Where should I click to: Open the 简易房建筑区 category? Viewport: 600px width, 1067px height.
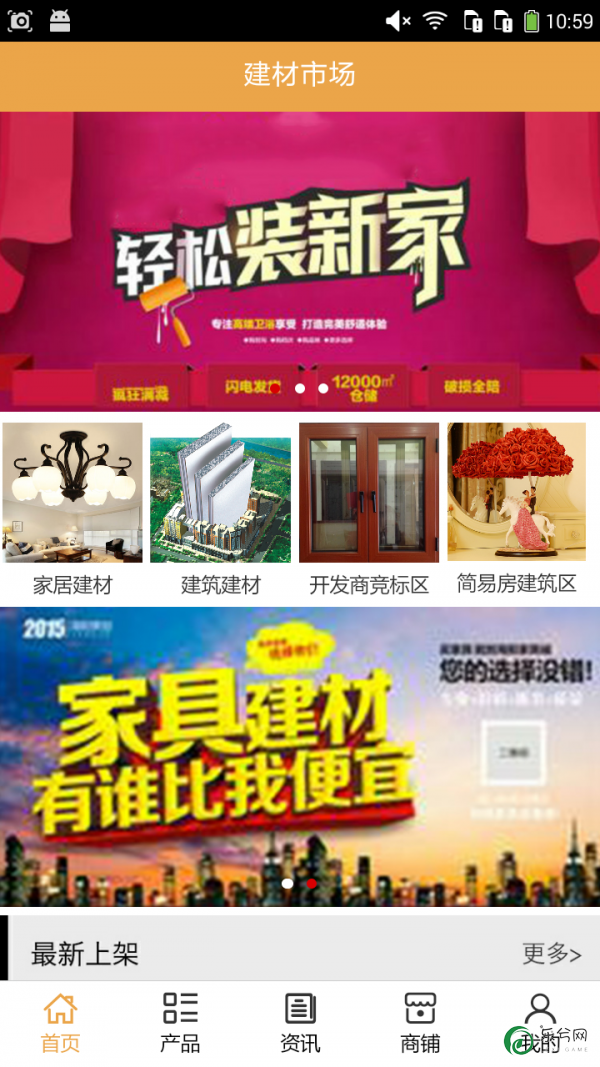pyautogui.click(x=517, y=507)
